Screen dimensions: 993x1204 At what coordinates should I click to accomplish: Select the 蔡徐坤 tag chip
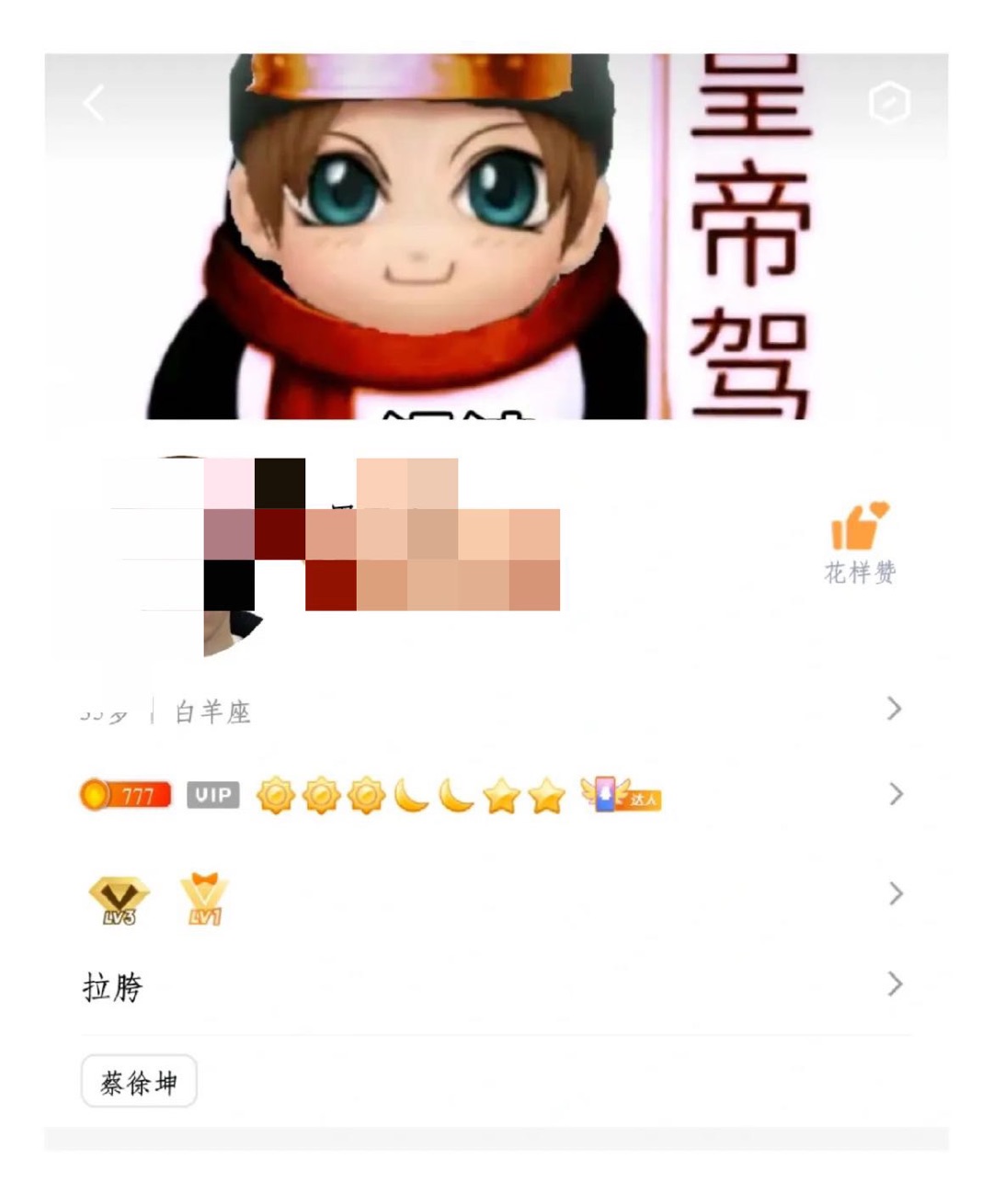click(x=139, y=1082)
